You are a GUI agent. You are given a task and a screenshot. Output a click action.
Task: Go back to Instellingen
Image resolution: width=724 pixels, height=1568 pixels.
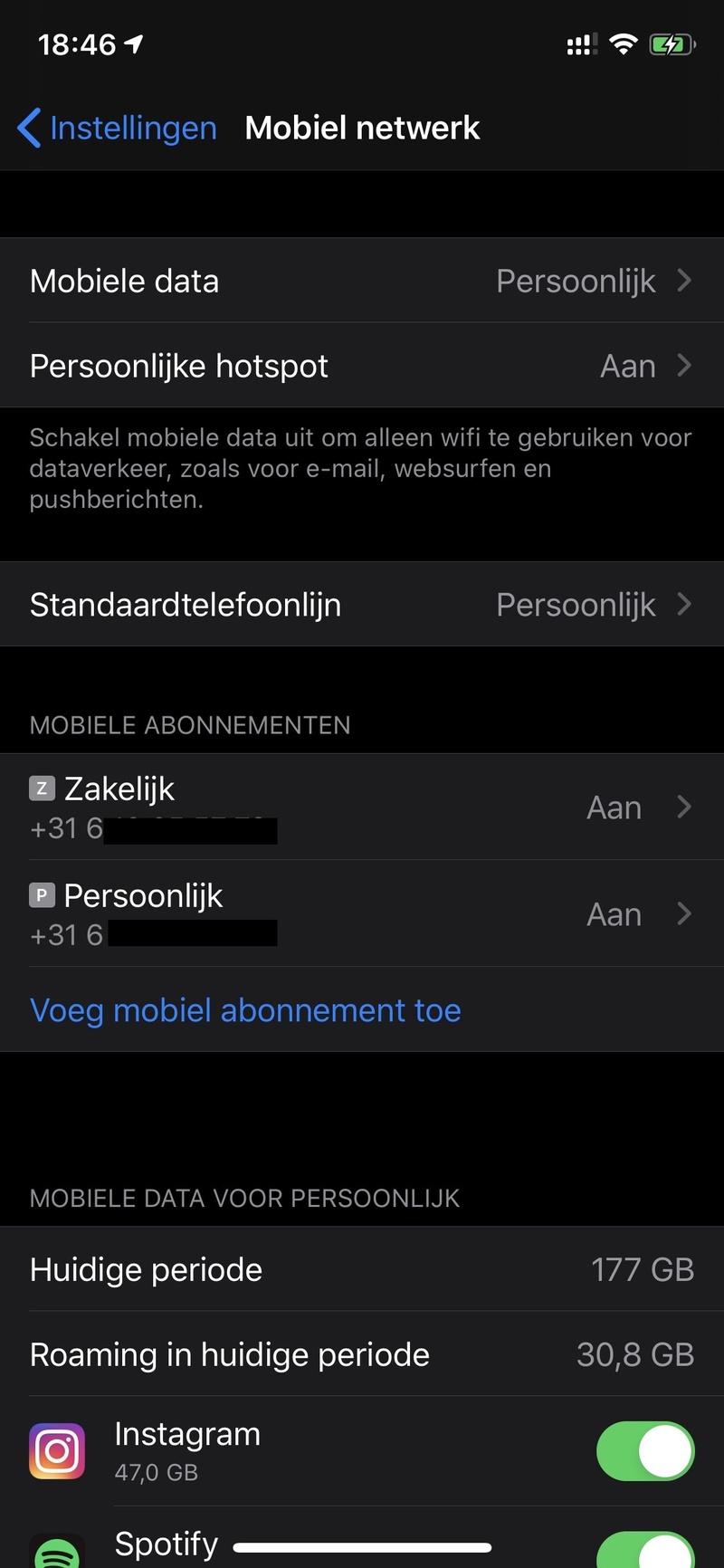(x=118, y=128)
